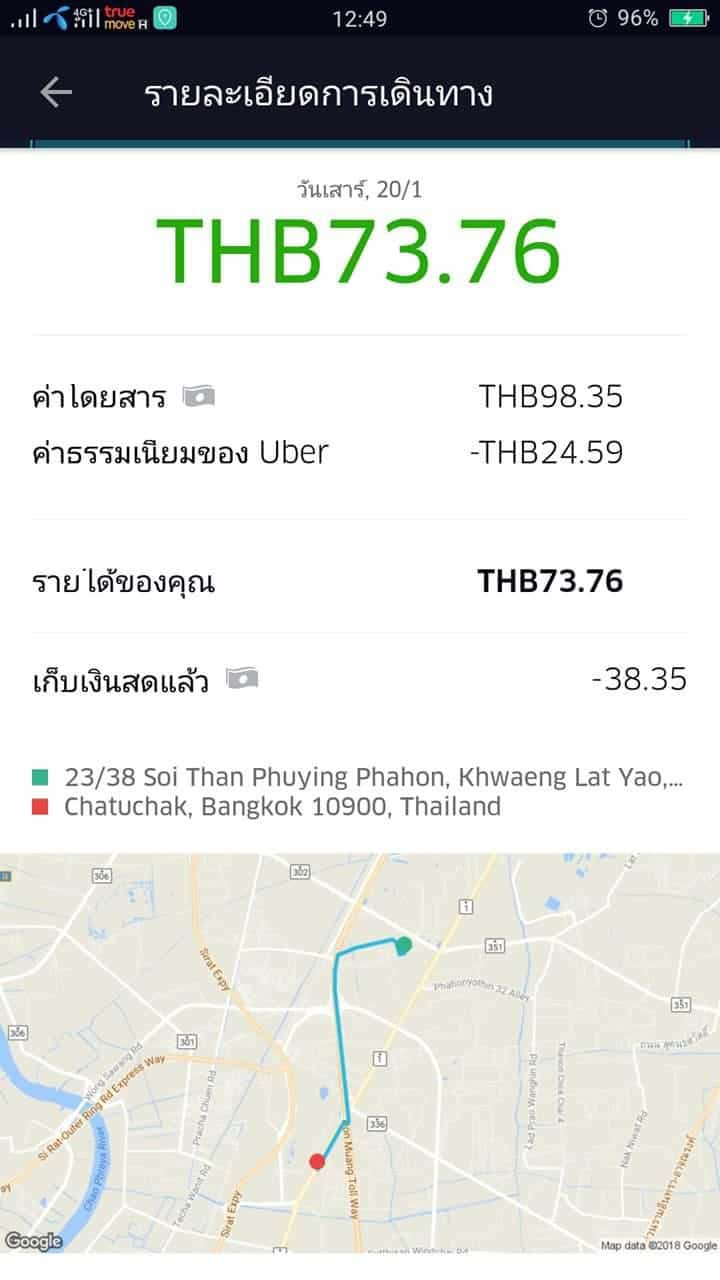Viewport: 720px width, 1280px height.
Task: Open the trip route map
Action: (x=360, y=1052)
